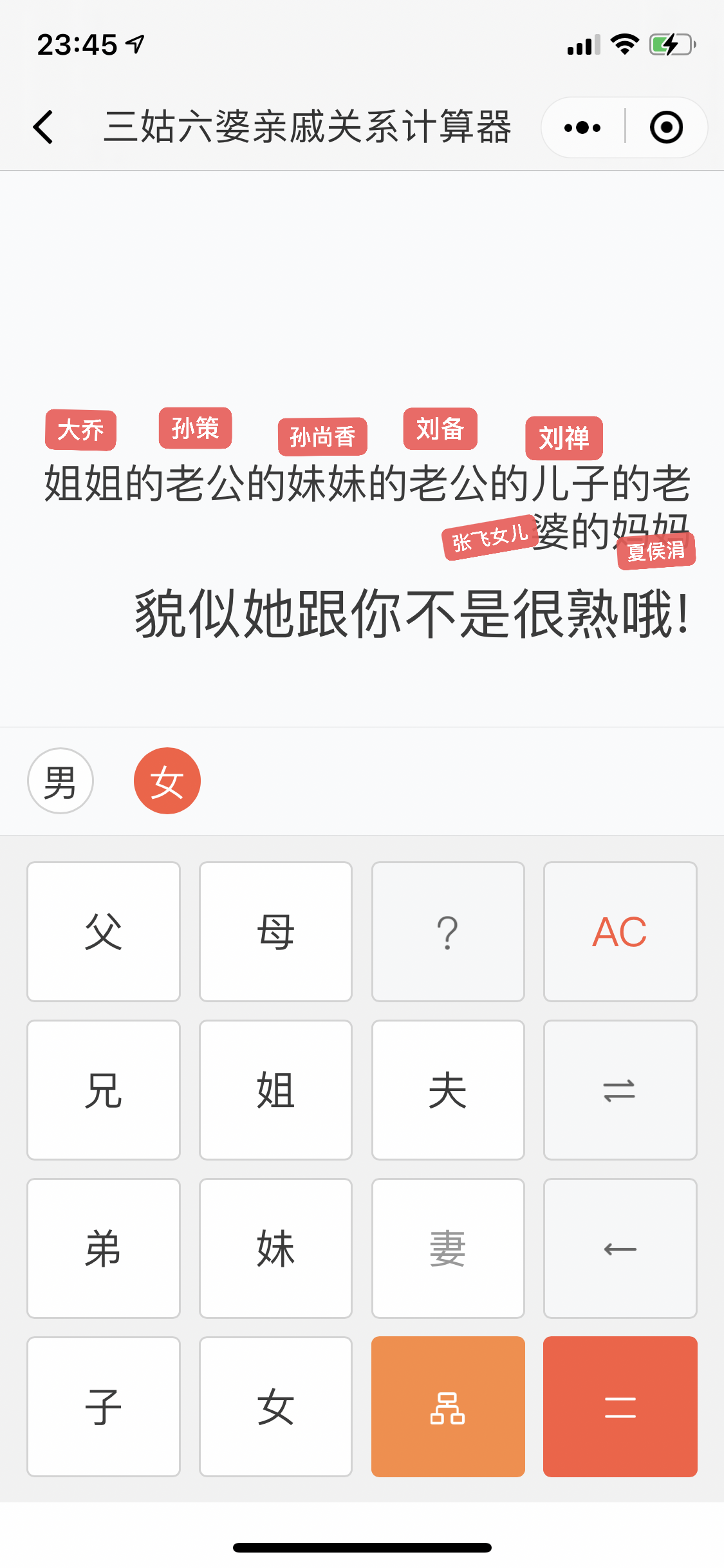
Task: Add 弟 (younger brother) to the relation
Action: pos(104,1248)
